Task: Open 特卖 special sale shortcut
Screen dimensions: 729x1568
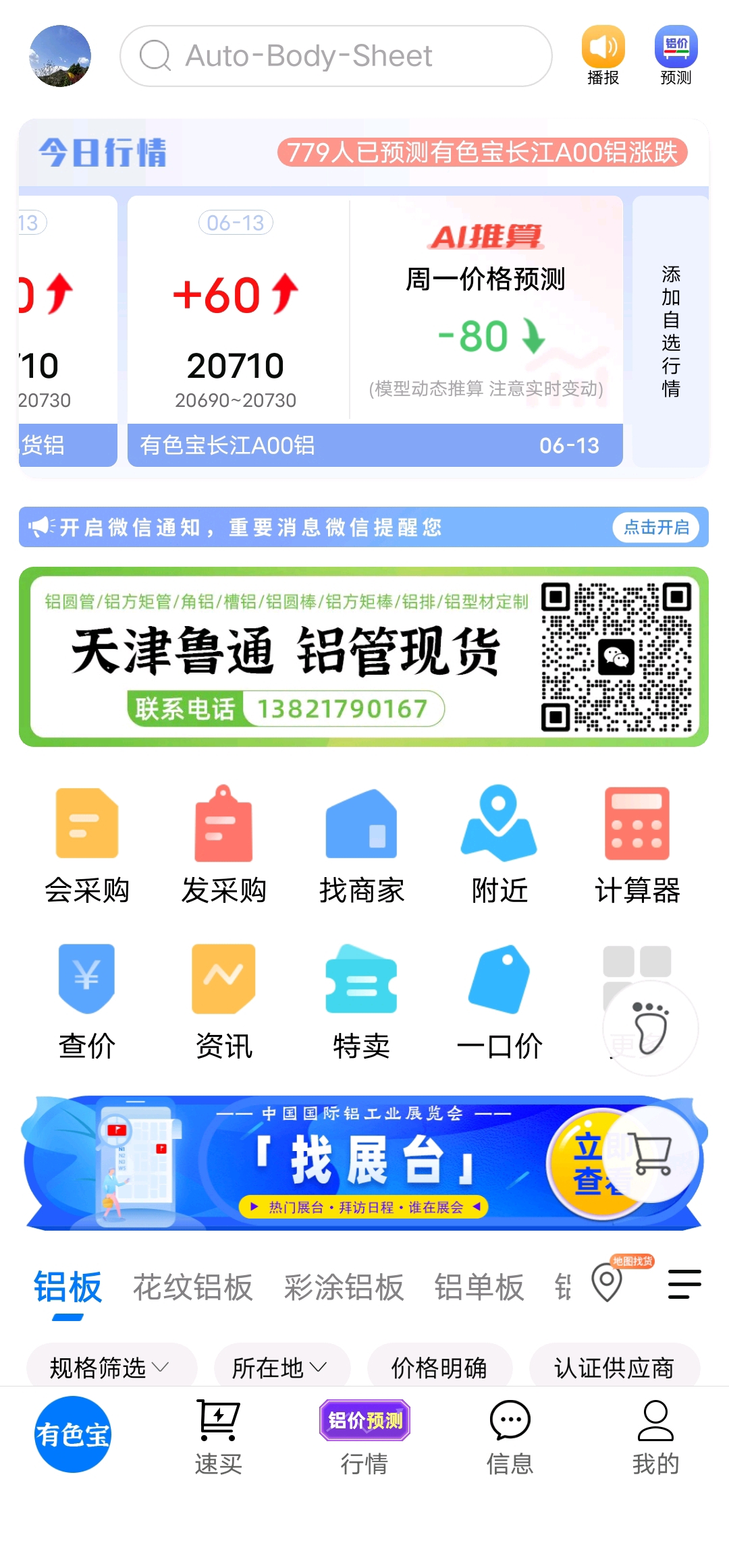Action: pos(362,1002)
